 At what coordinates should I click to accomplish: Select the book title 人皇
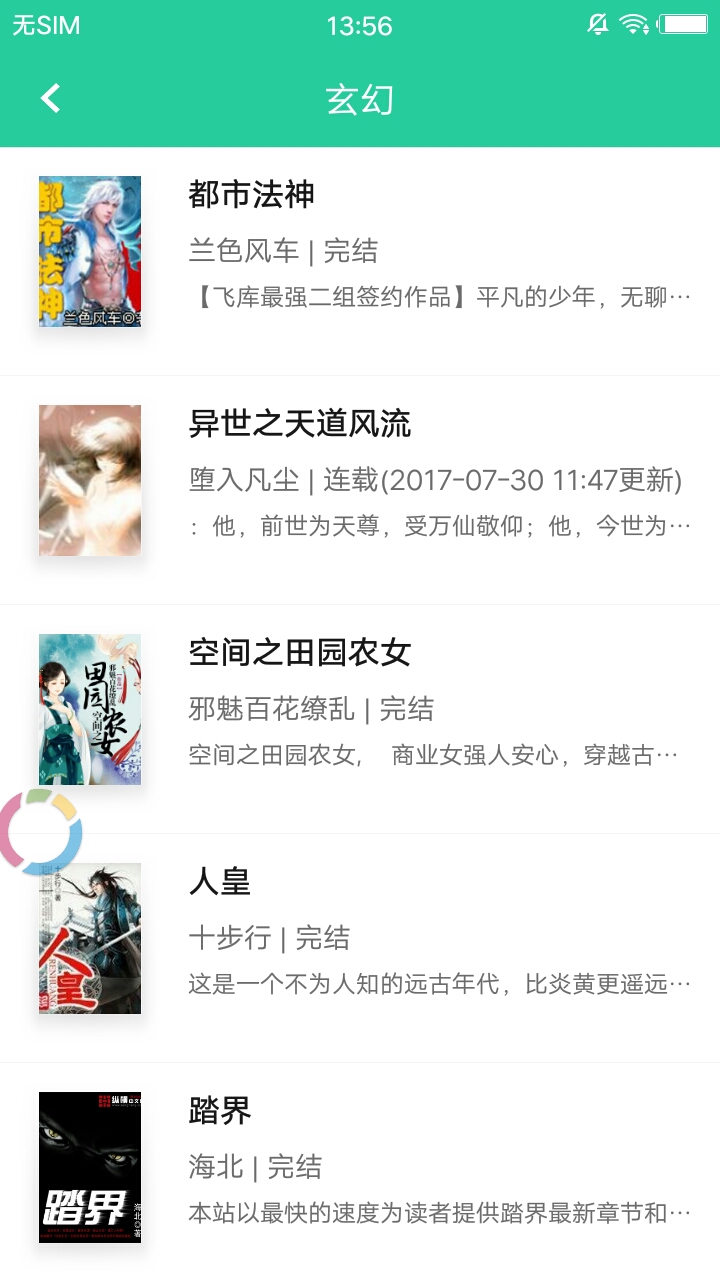point(216,883)
